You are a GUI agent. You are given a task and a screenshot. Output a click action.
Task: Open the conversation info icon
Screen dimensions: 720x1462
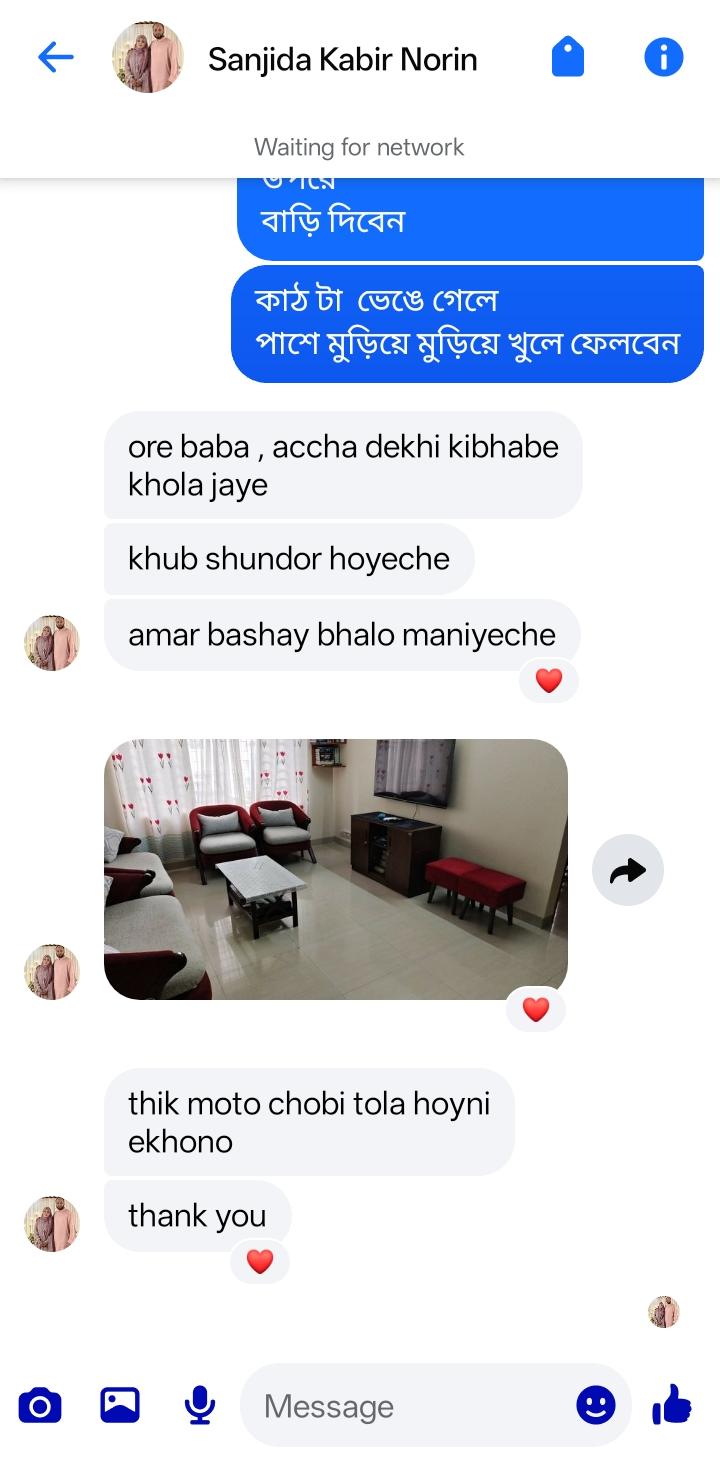[664, 58]
